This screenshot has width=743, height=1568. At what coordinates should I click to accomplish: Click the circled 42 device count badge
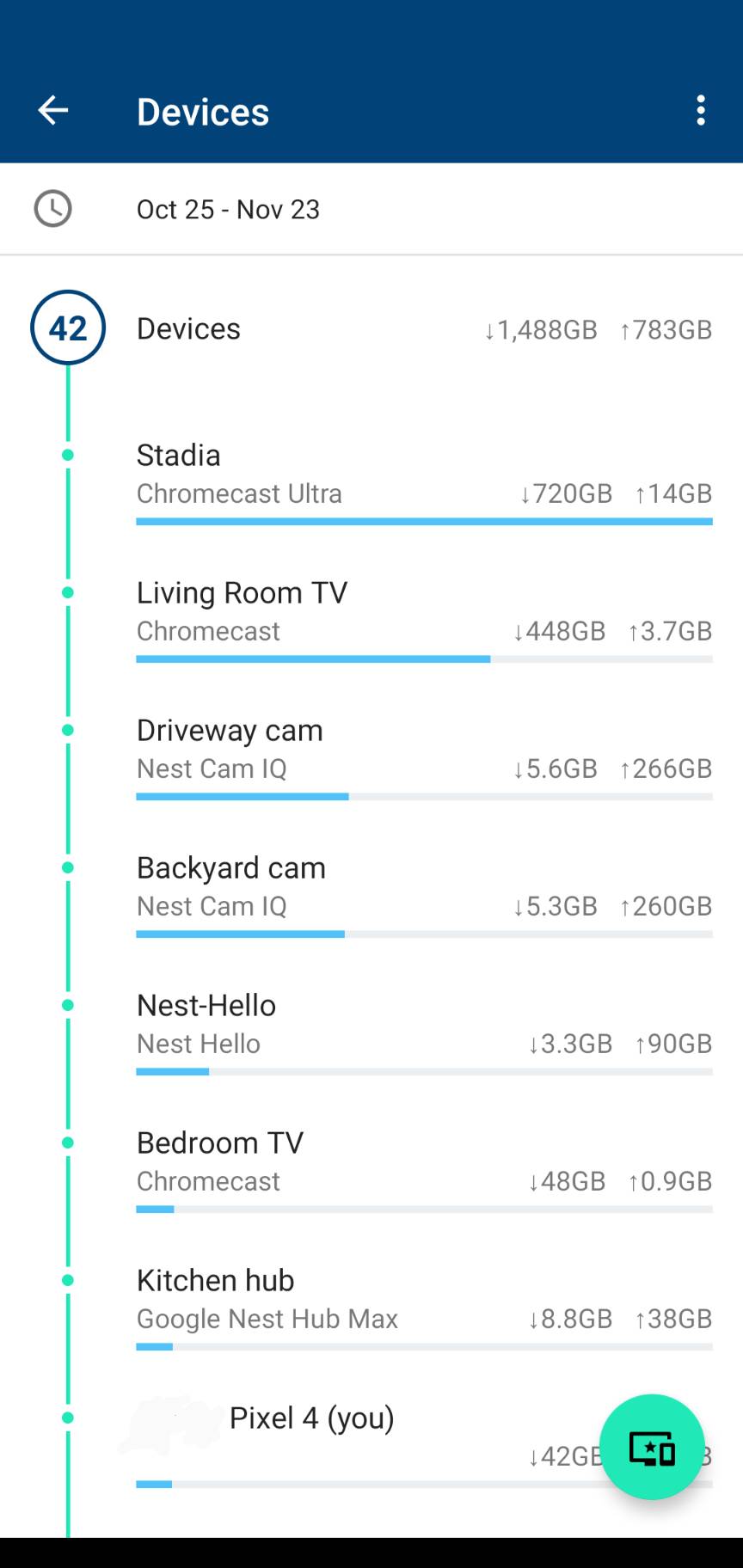coord(68,328)
